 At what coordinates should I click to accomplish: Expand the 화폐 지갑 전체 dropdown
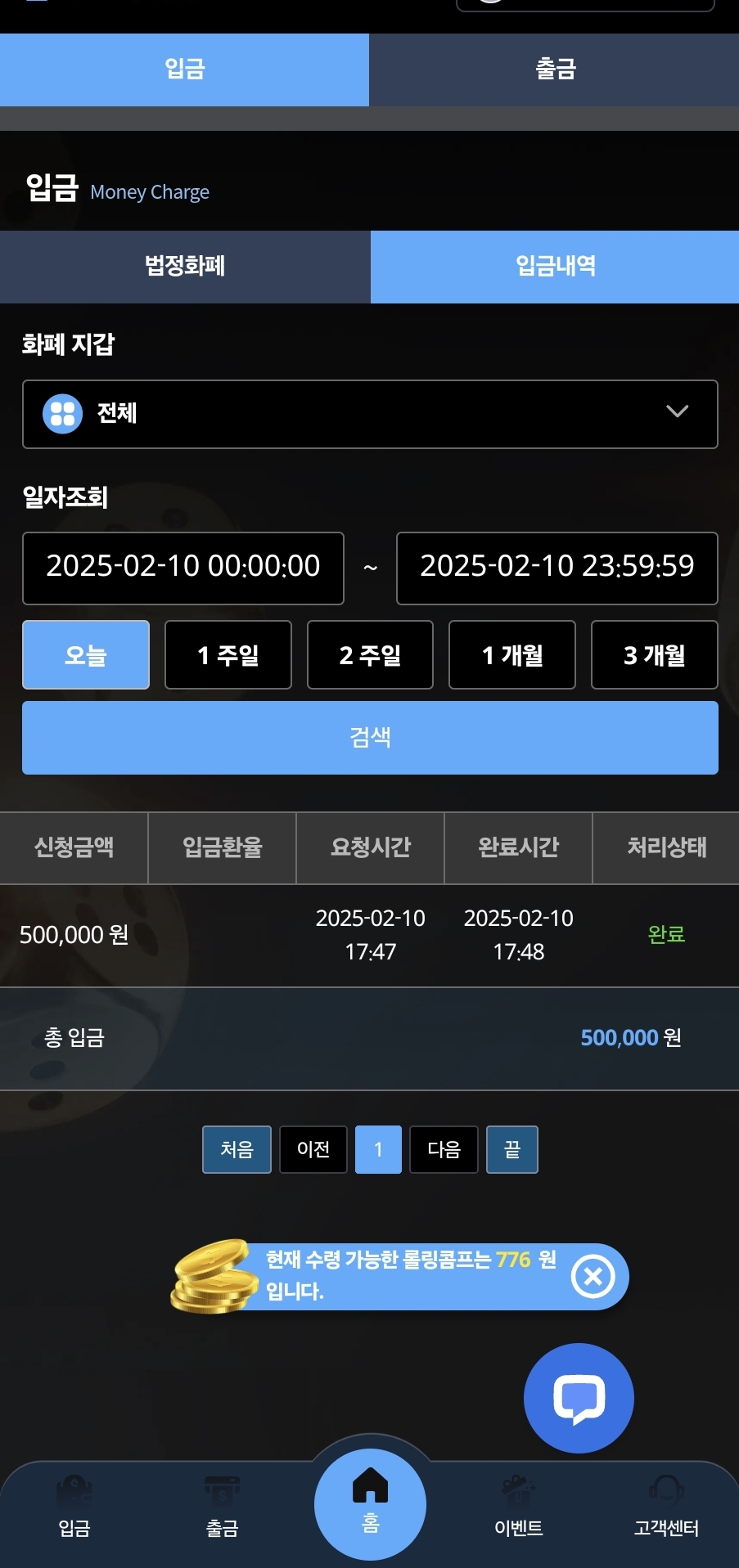point(370,414)
